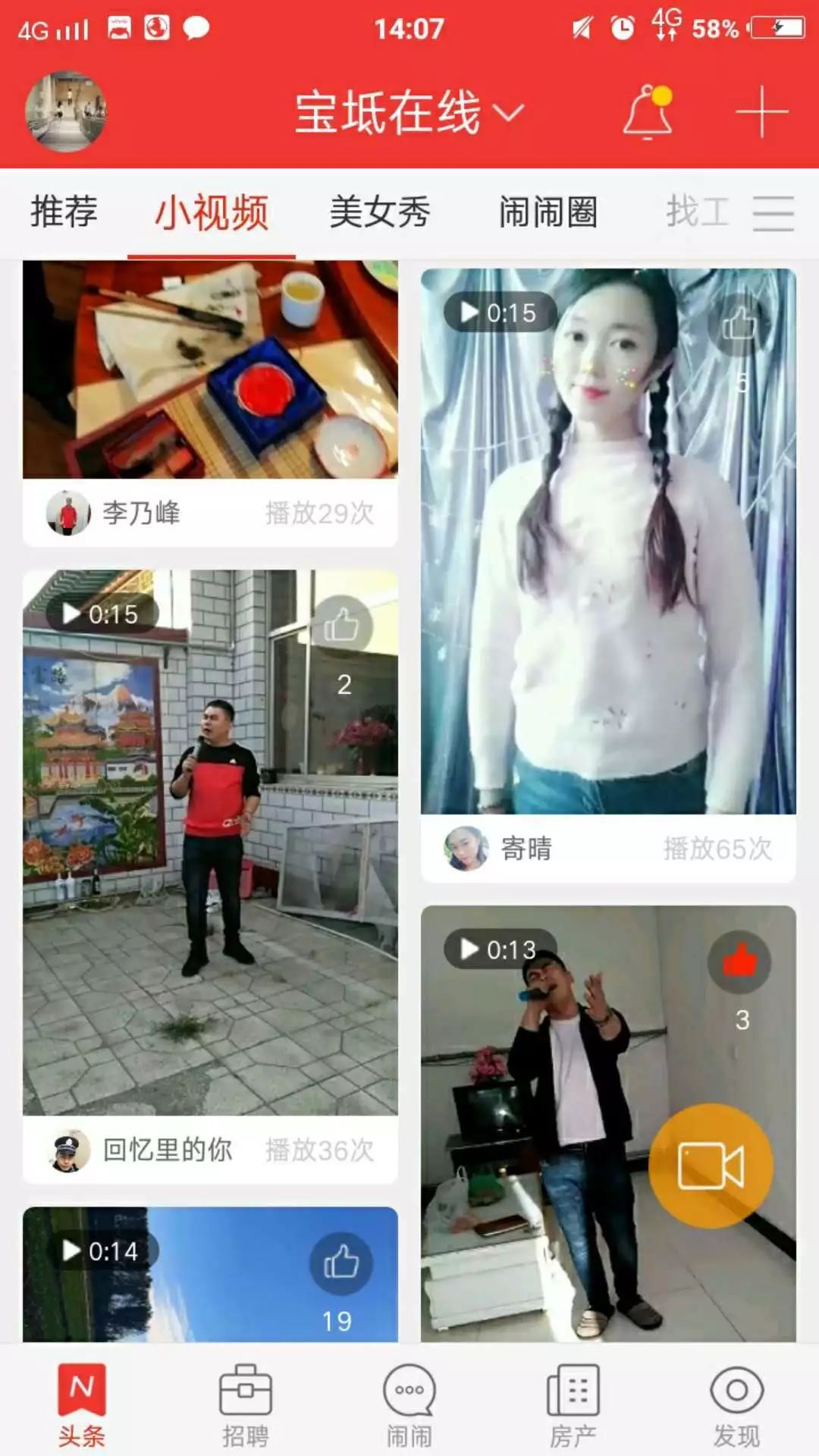
Task: Record a new video with camera button
Action: 711,1166
